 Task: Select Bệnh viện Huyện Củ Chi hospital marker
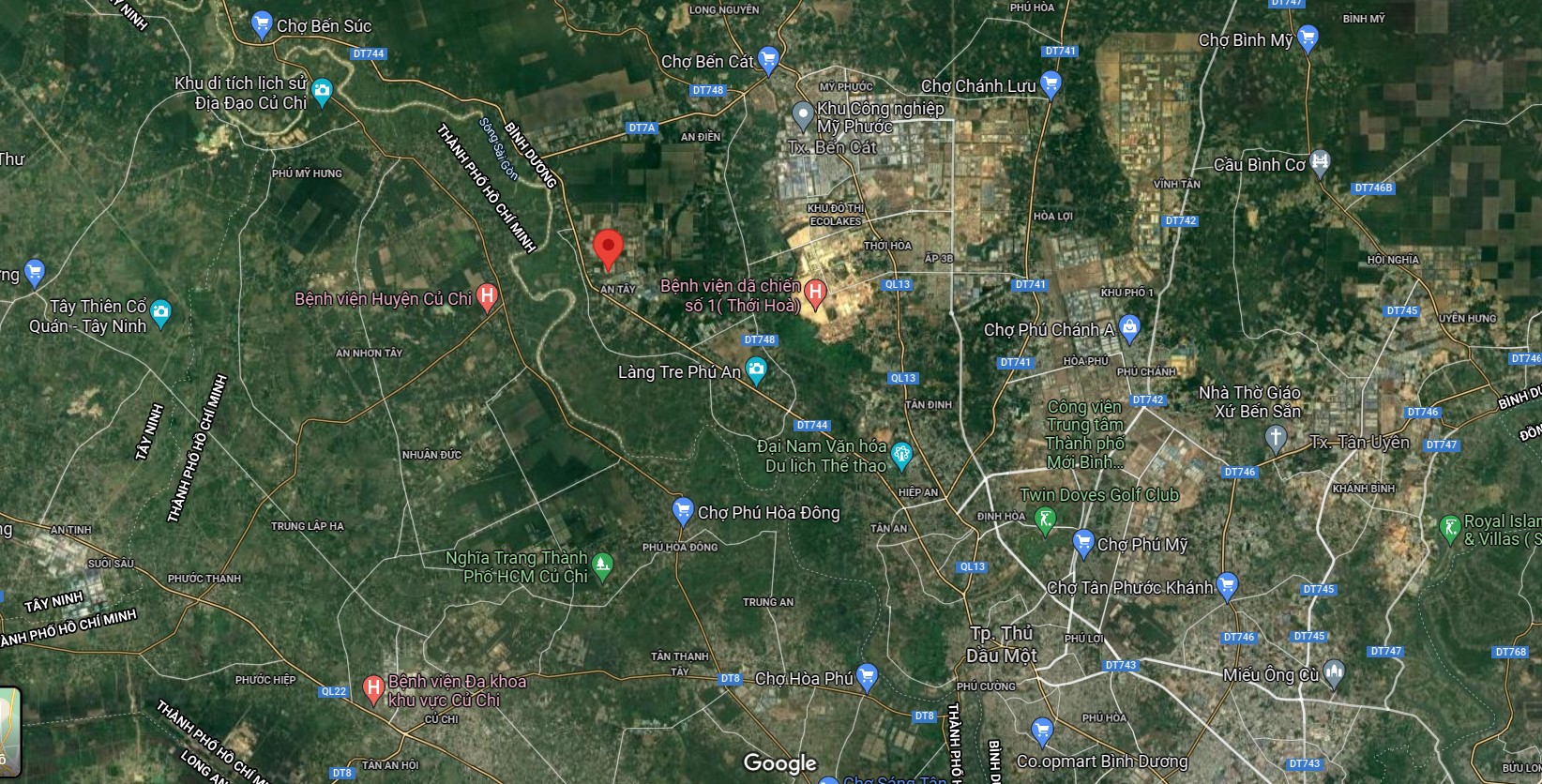click(x=486, y=297)
